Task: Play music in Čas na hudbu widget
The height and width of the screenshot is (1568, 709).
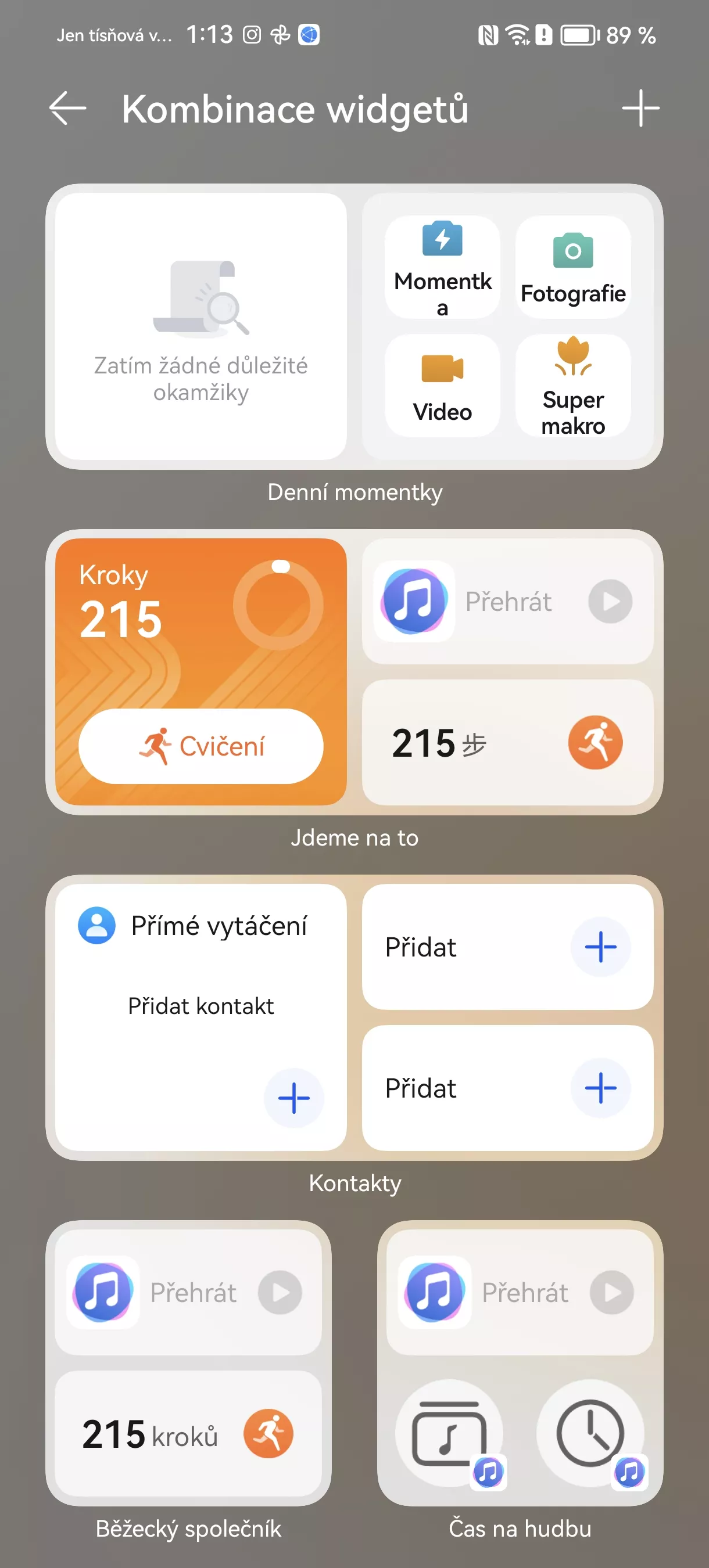Action: pos(612,1292)
